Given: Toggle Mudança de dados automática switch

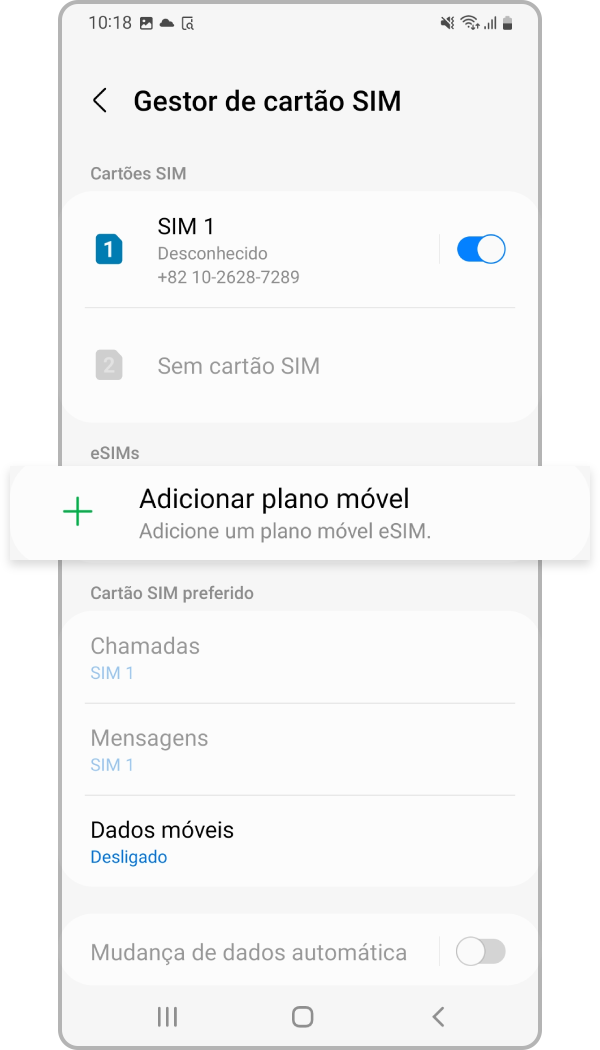Looking at the screenshot, I should (x=480, y=952).
